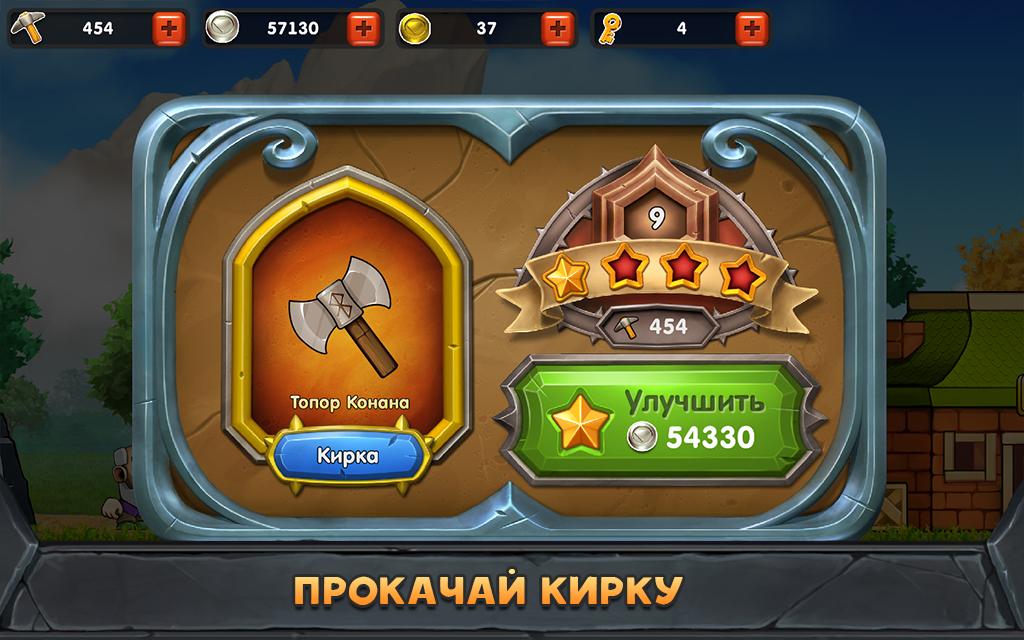1024x640 pixels.
Task: Add more keys using the plus button
Action: click(x=751, y=28)
